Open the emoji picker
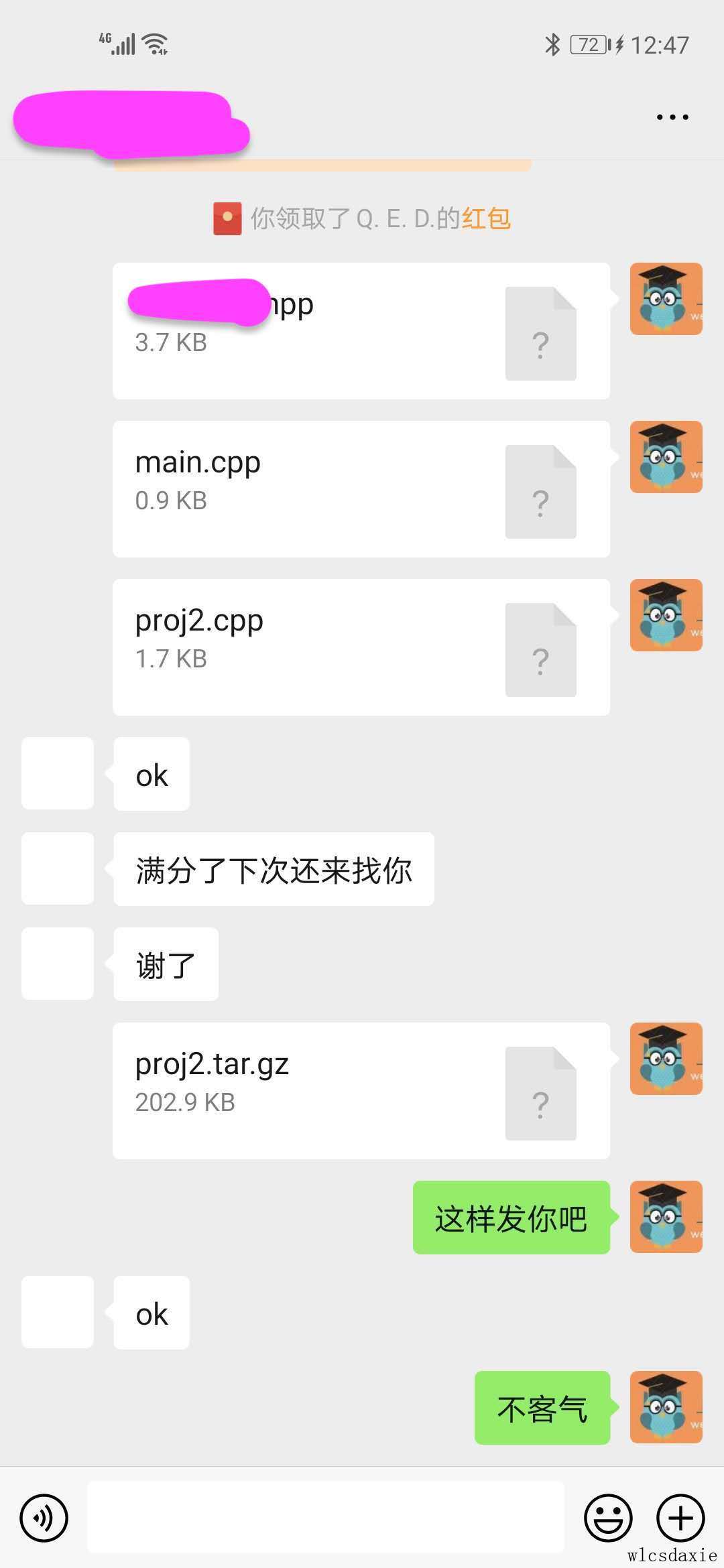The image size is (724, 1568). [608, 1518]
